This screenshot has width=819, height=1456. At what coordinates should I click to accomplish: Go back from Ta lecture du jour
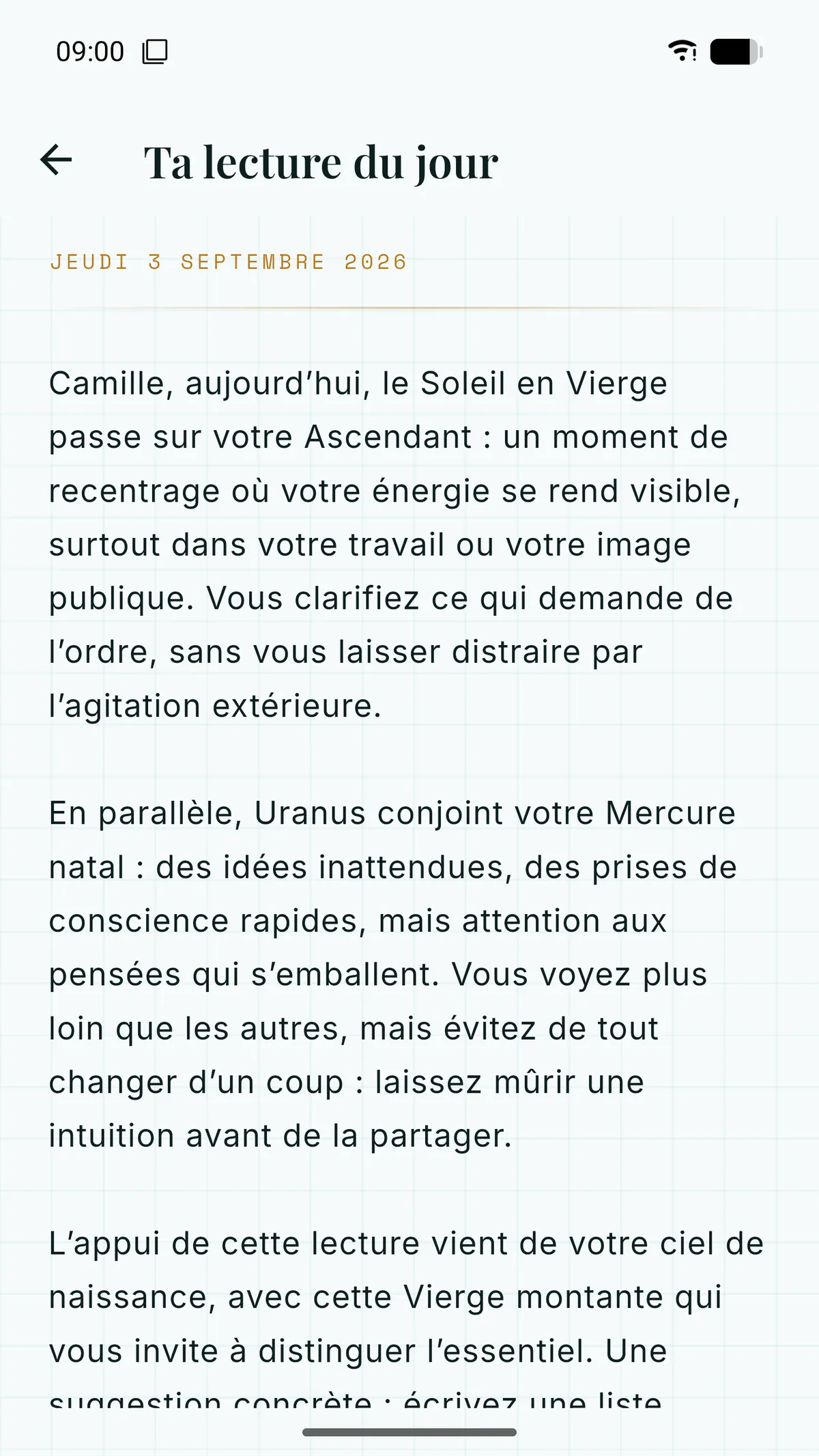56,160
